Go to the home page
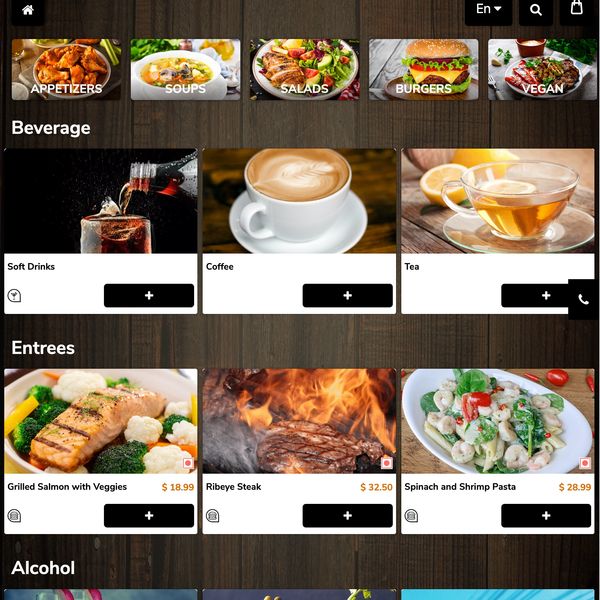Screen dimensions: 600x600 click(27, 10)
